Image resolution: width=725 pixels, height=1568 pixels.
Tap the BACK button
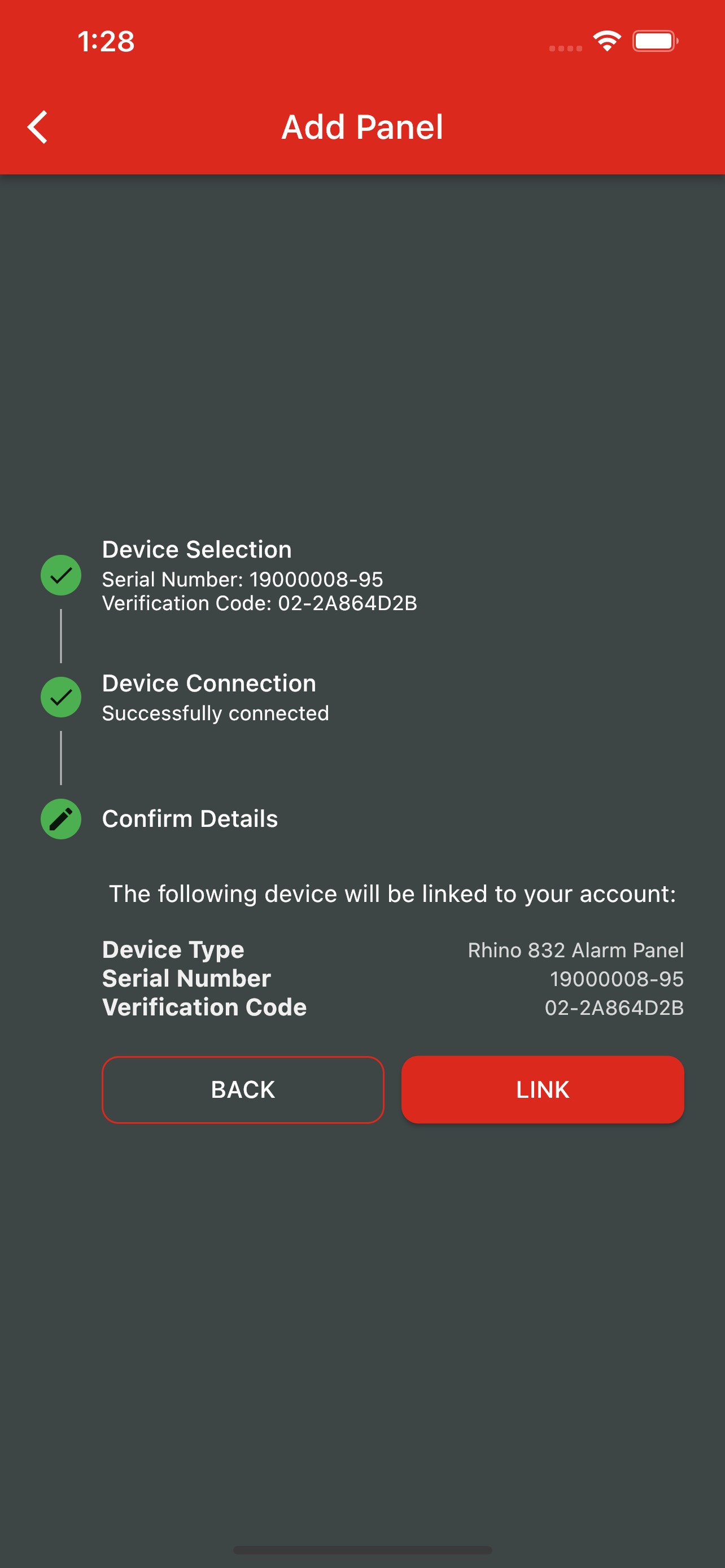[x=242, y=1089]
